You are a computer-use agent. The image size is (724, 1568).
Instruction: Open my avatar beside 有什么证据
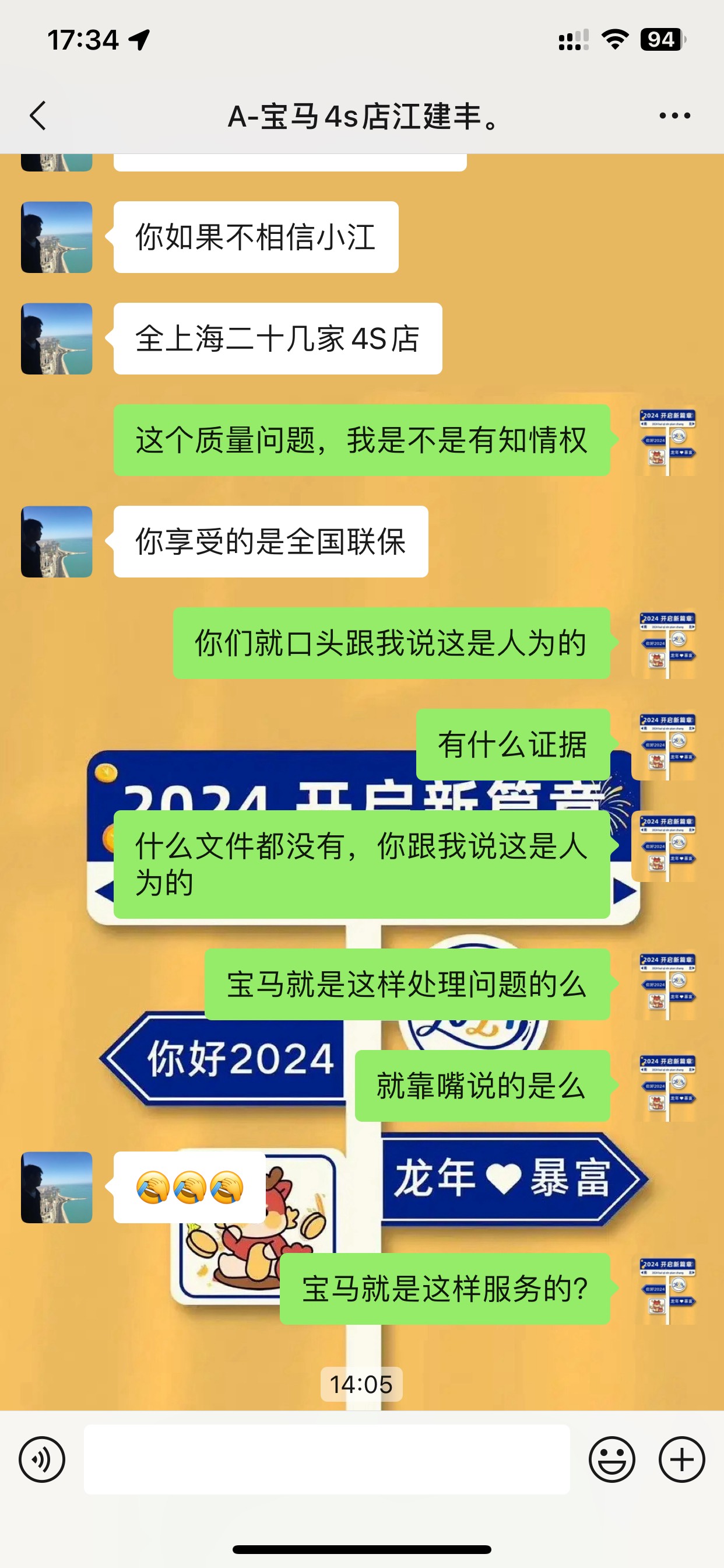667,745
